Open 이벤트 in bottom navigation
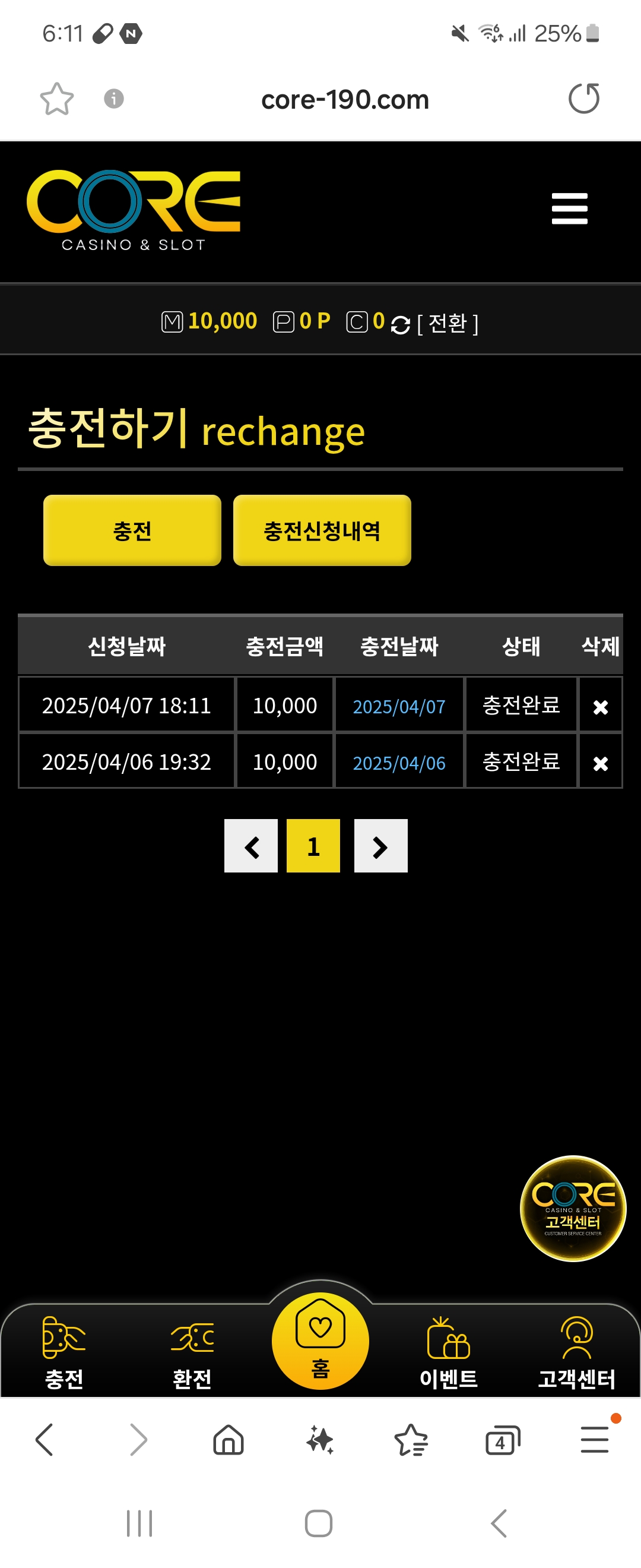 click(448, 1352)
